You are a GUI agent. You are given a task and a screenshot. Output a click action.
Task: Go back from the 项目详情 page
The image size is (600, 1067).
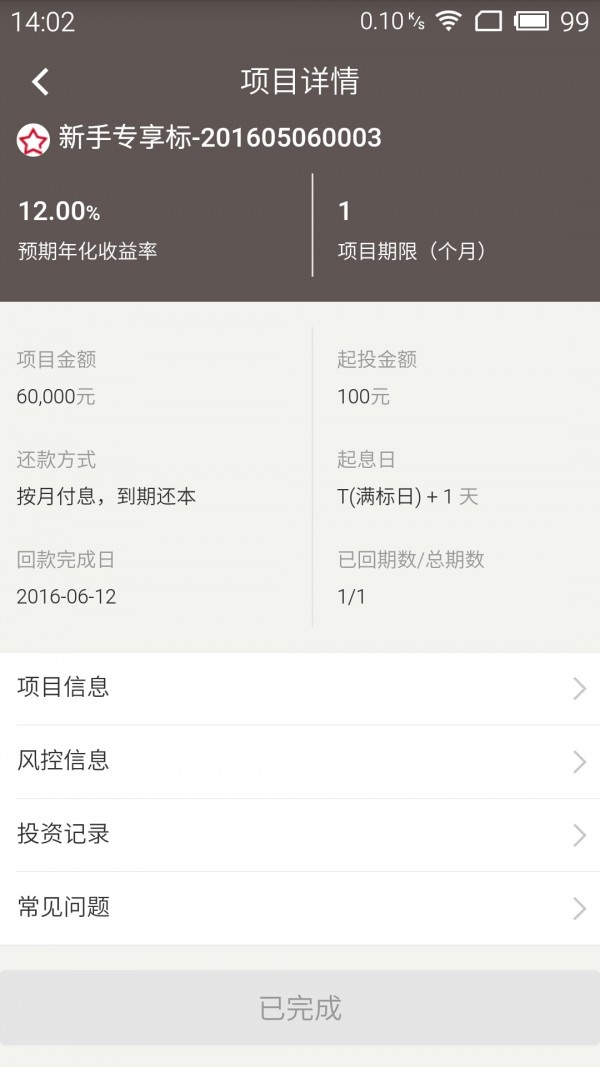click(40, 82)
